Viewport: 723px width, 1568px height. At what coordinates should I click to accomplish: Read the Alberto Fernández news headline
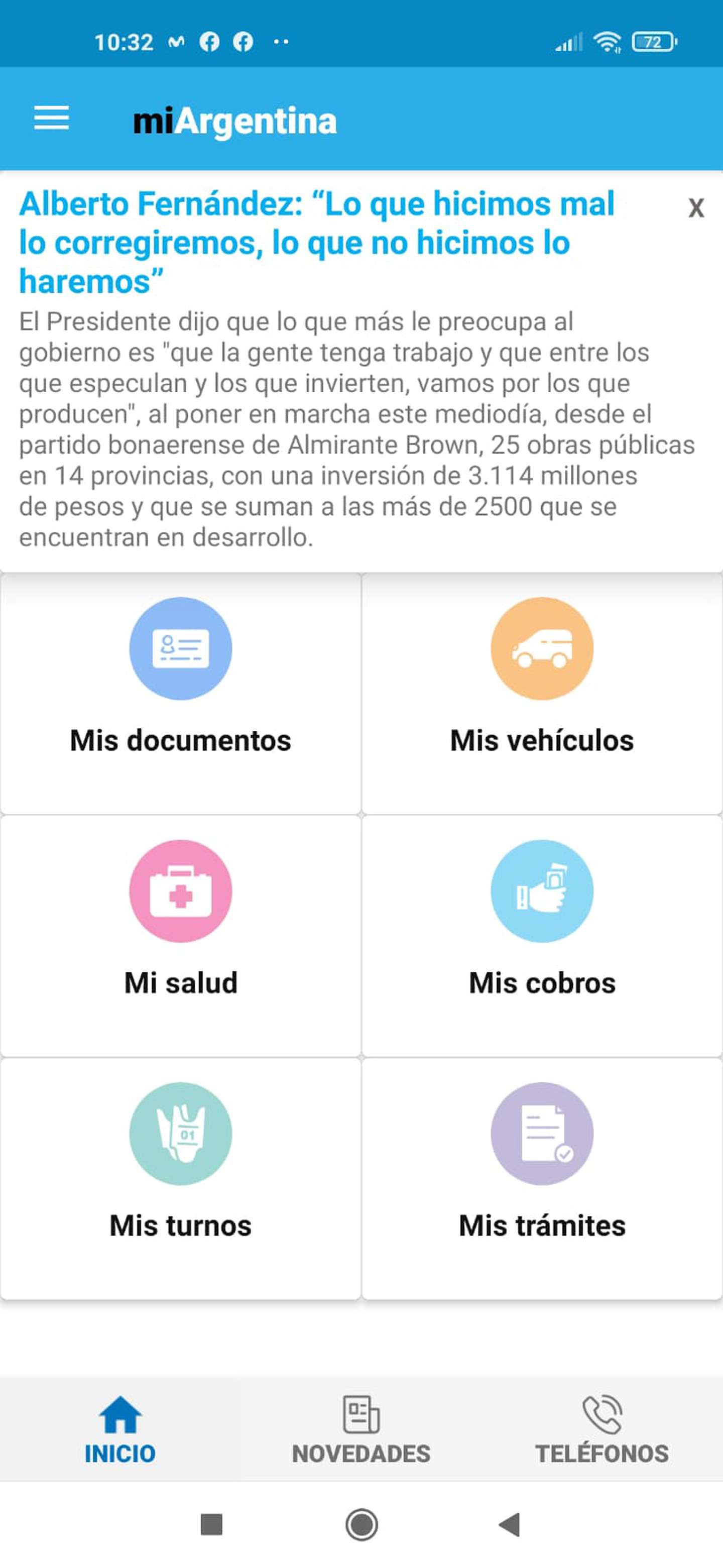pos(316,242)
